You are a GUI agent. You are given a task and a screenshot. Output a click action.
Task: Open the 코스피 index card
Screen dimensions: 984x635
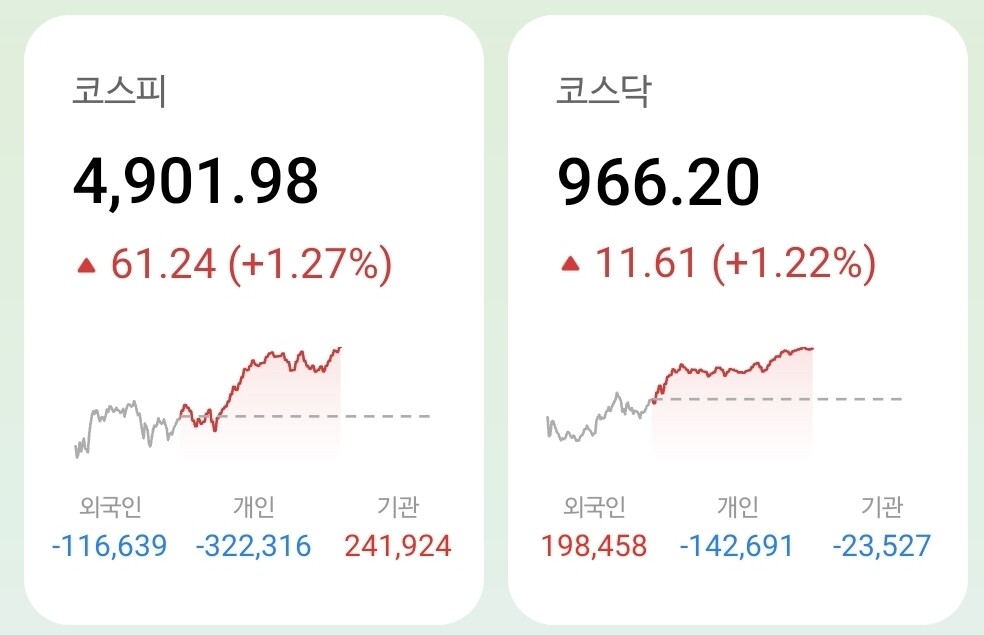point(254,320)
